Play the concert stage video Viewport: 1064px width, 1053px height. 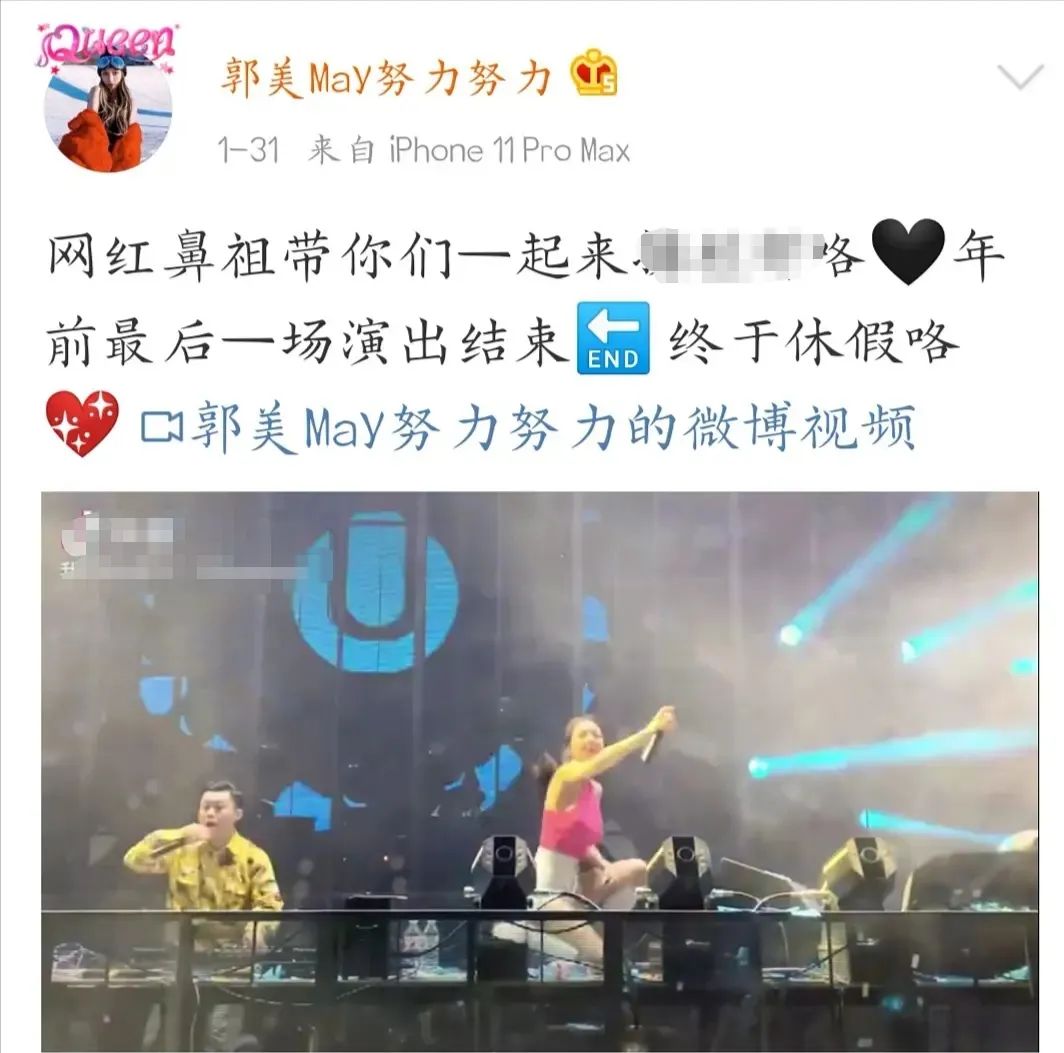(x=539, y=770)
